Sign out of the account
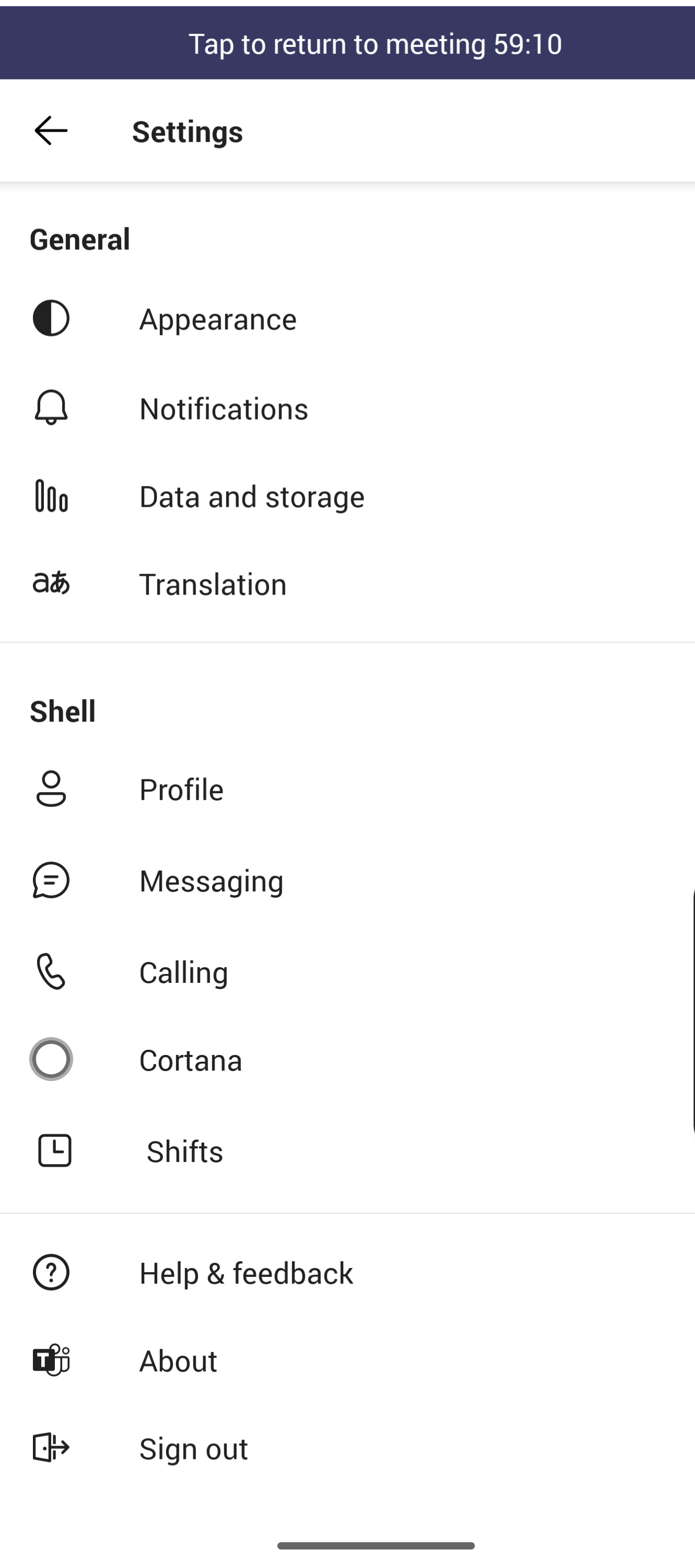Viewport: 695px width, 1568px height. [x=193, y=1449]
